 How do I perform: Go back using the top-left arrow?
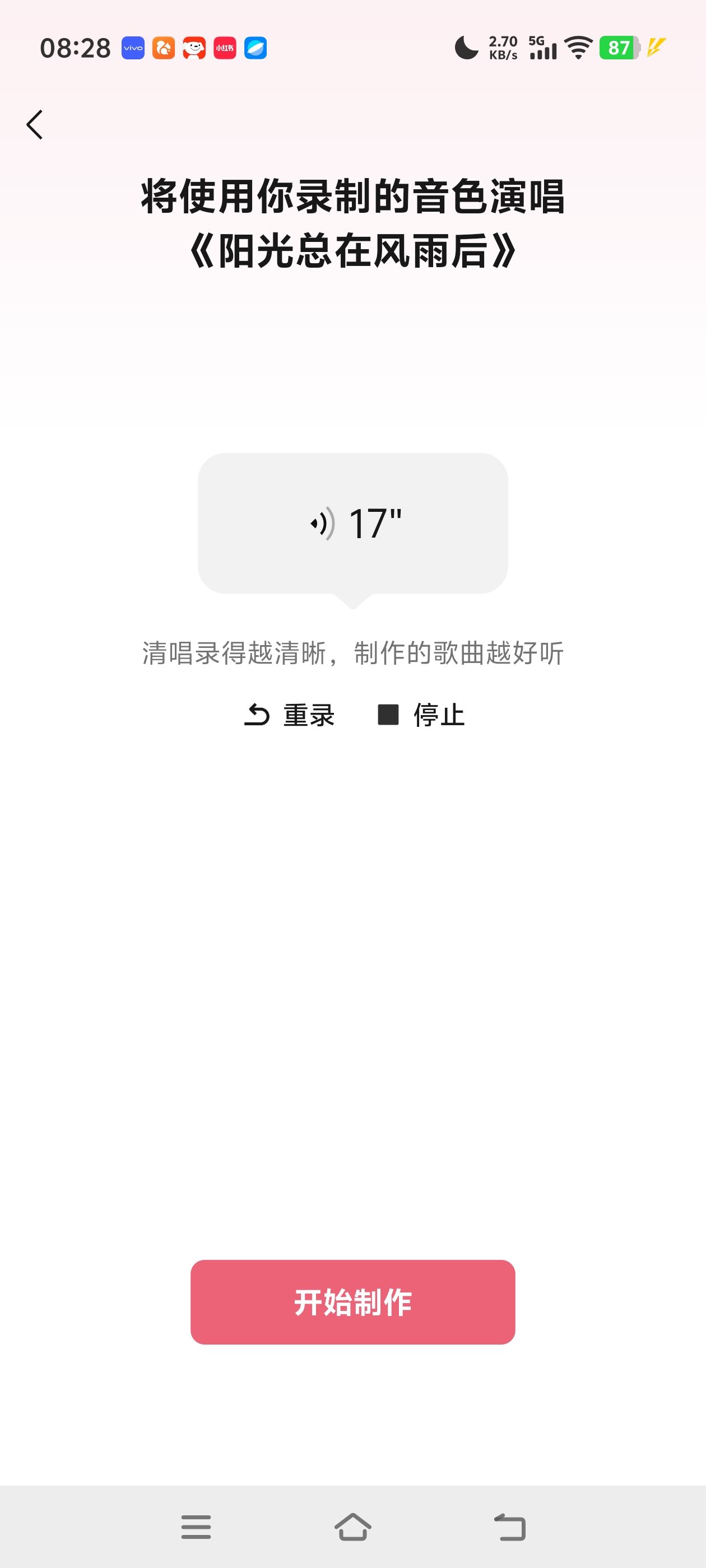[x=35, y=125]
